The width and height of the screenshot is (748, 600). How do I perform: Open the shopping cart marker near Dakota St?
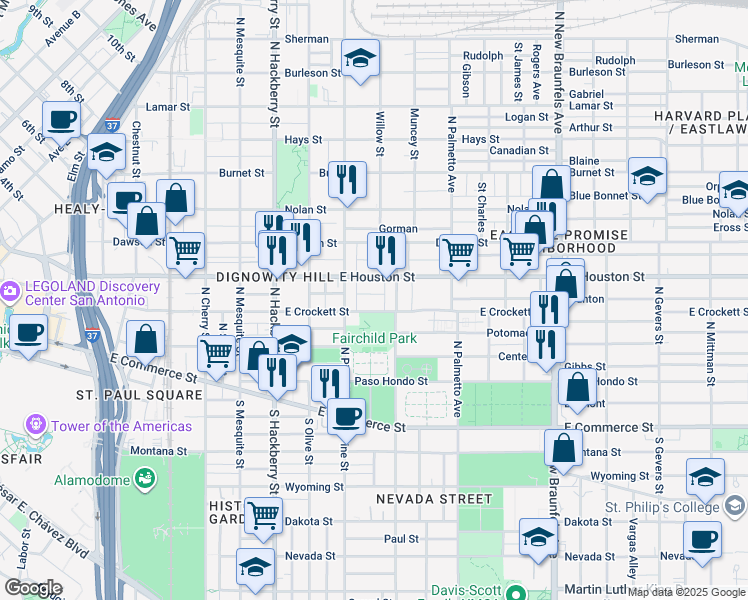pyautogui.click(x=263, y=515)
